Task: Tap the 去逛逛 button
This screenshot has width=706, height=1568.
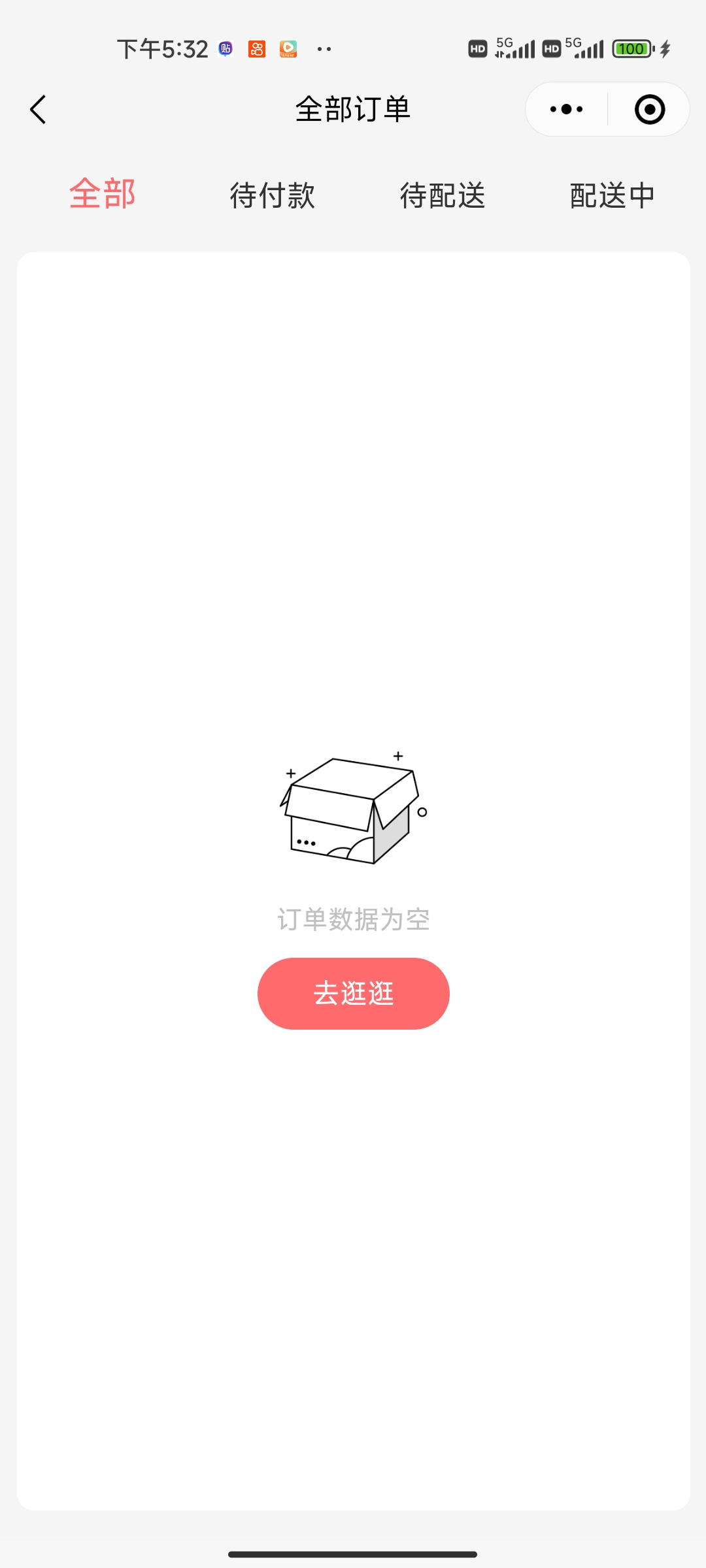Action: click(354, 993)
